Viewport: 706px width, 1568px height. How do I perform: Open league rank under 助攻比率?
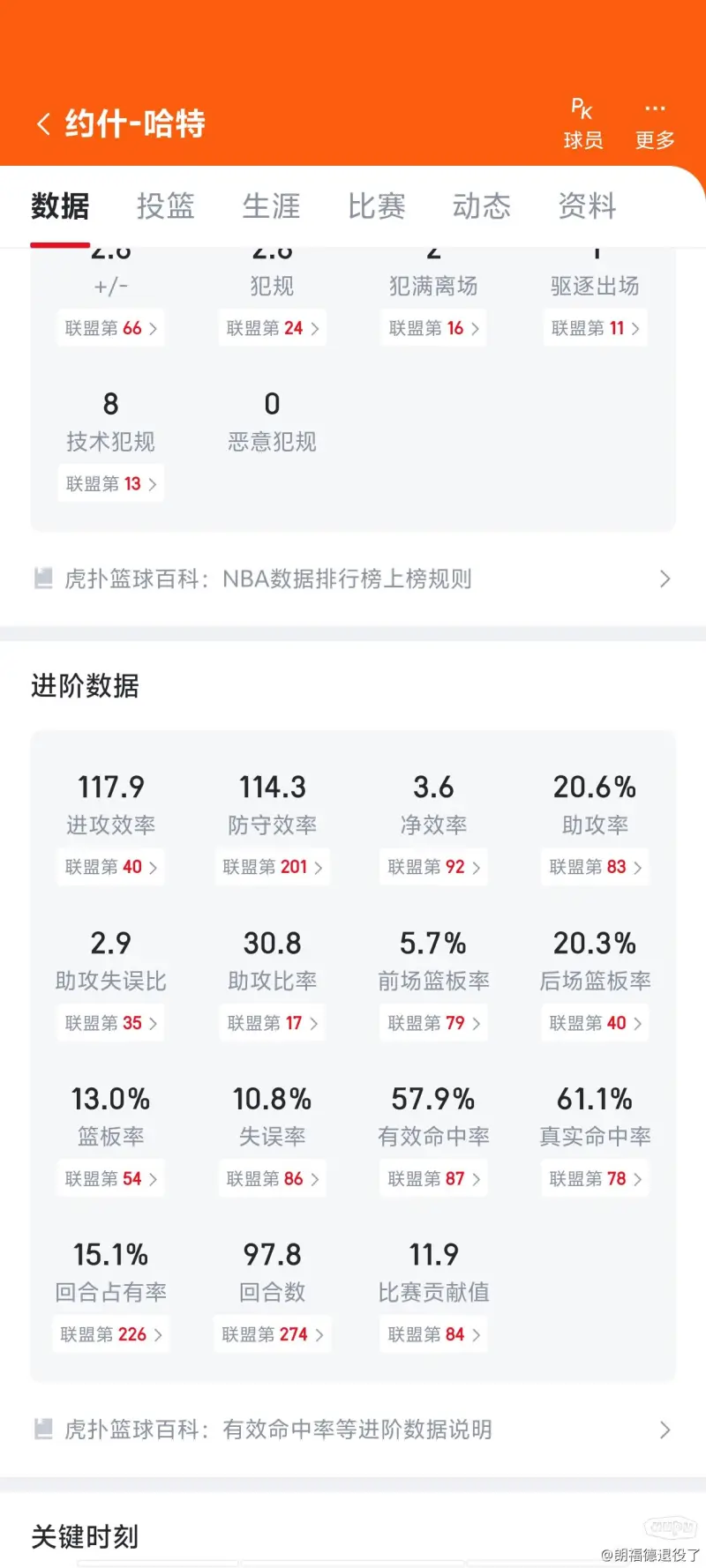(x=273, y=1023)
